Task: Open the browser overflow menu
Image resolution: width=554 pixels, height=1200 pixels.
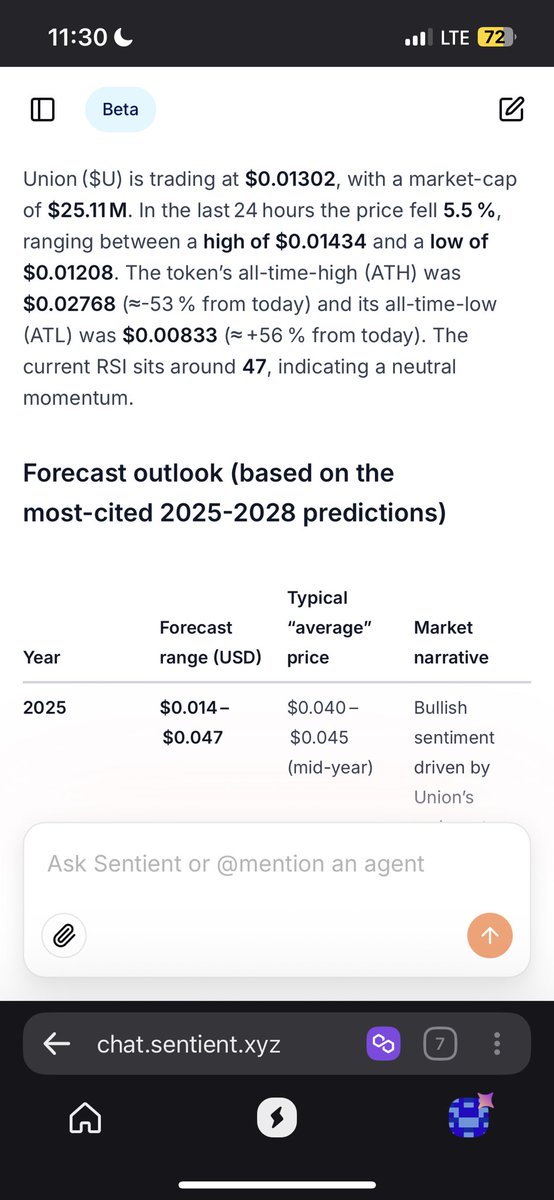Action: click(x=497, y=1045)
